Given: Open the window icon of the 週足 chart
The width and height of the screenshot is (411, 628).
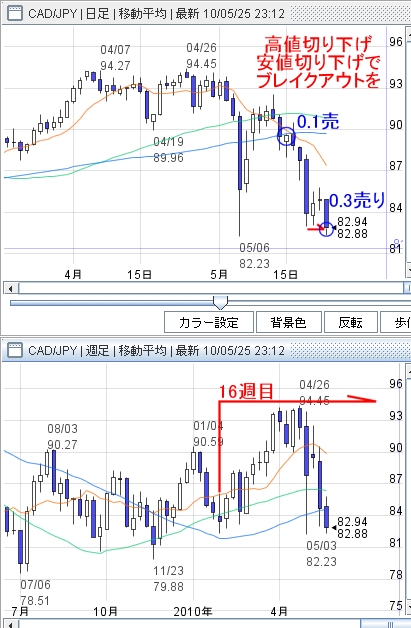Looking at the screenshot, I should click(x=15, y=350).
